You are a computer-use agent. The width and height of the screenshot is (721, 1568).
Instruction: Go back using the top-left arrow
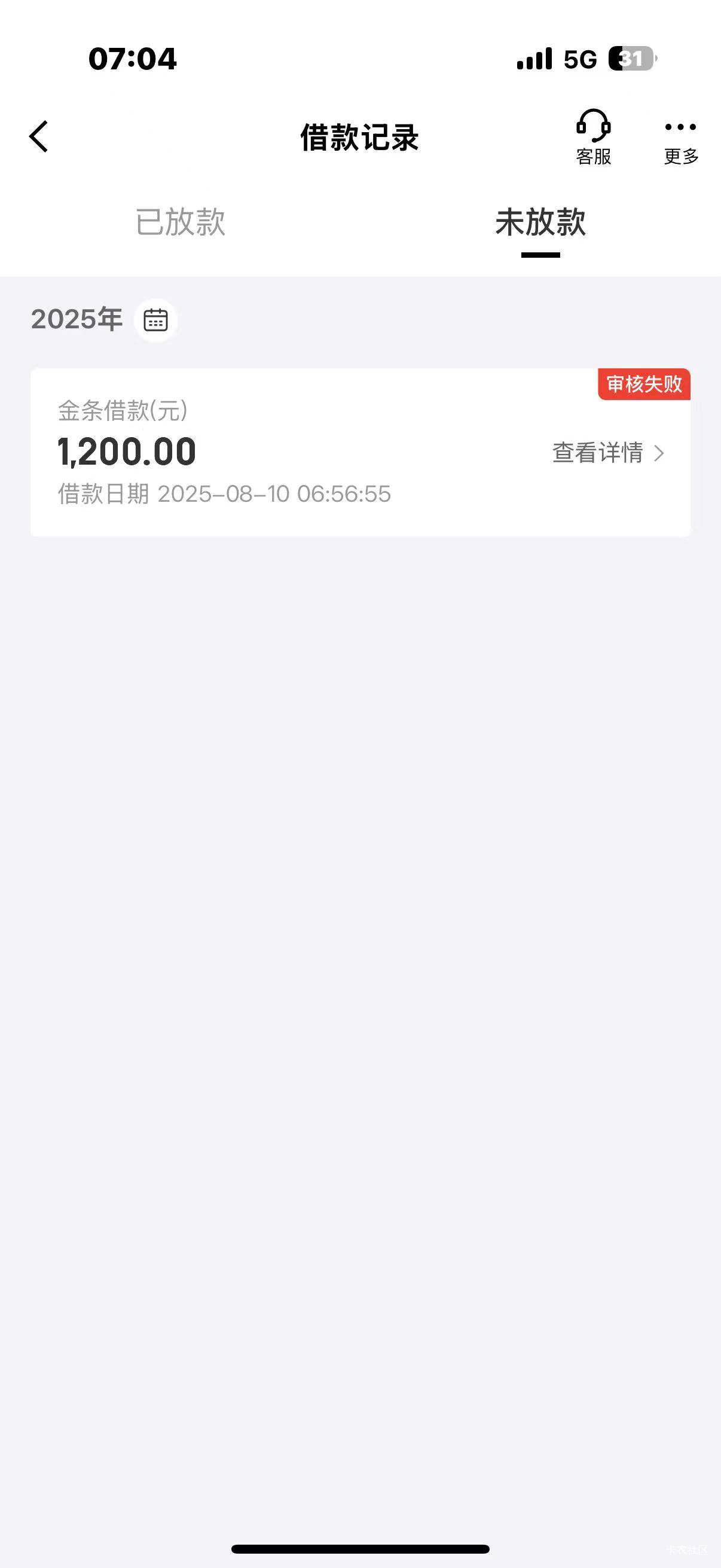pyautogui.click(x=38, y=136)
